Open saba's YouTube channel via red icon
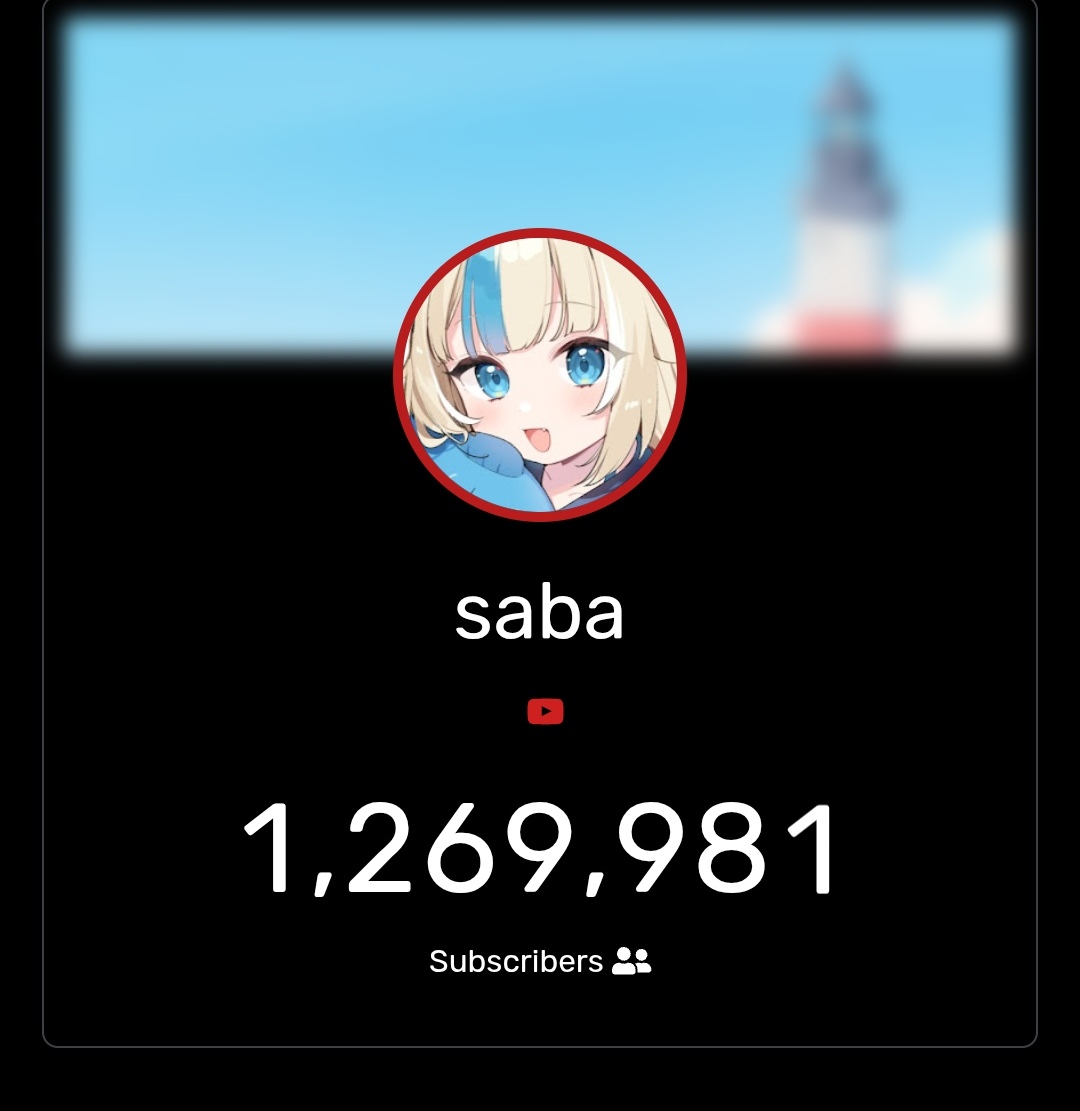This screenshot has width=1080, height=1111. click(545, 711)
